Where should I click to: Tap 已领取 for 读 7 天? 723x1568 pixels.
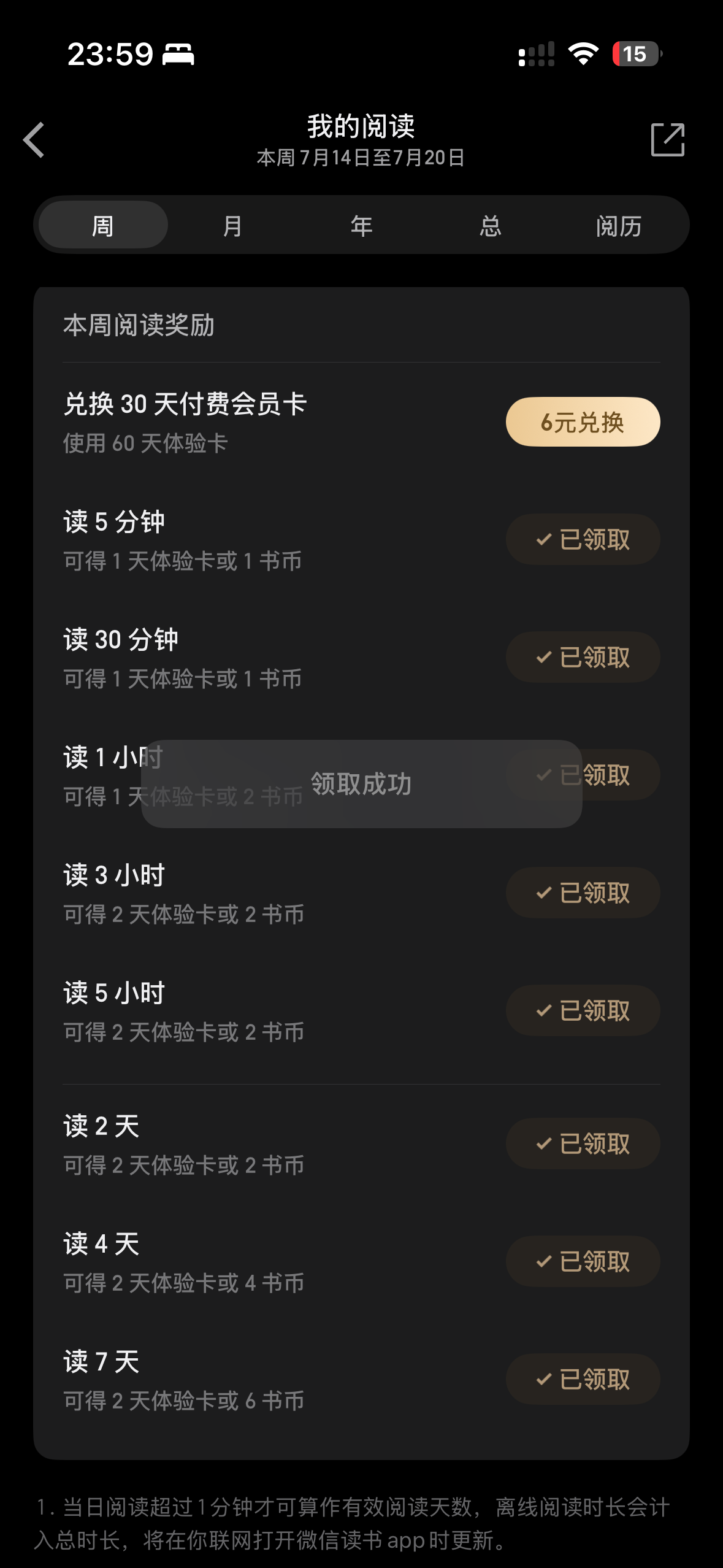click(x=583, y=1379)
